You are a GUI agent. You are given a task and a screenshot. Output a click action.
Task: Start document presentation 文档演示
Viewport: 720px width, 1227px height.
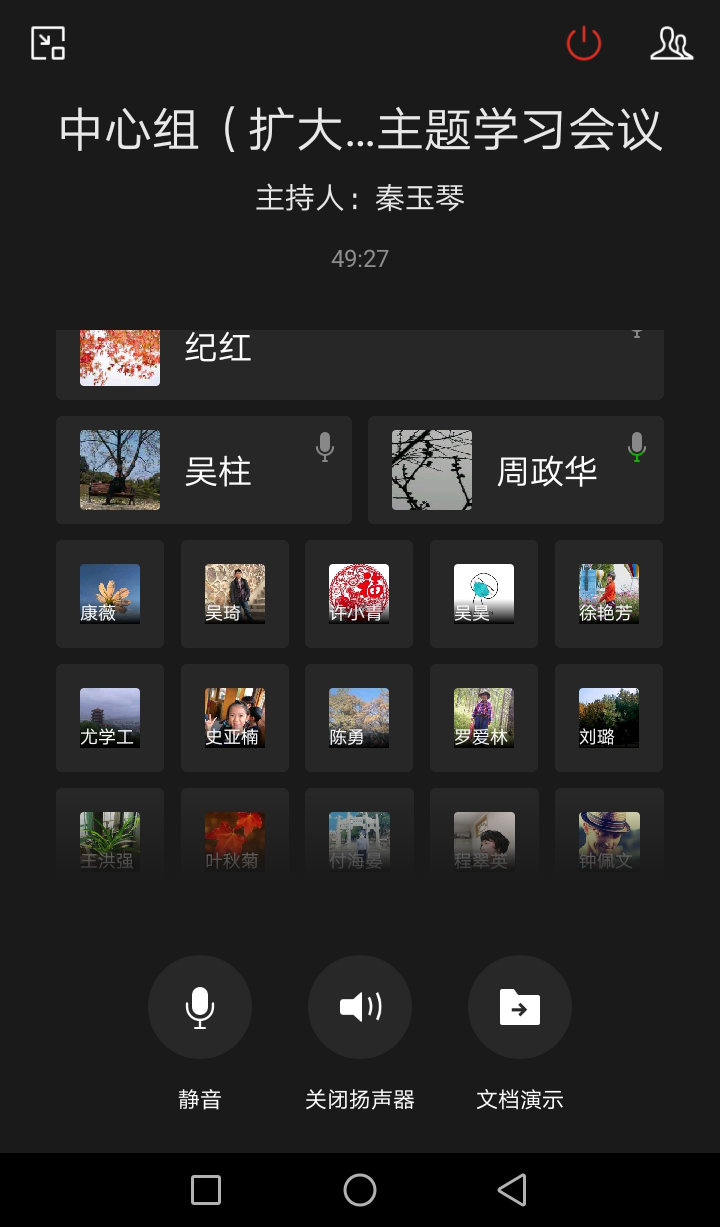tap(520, 1007)
